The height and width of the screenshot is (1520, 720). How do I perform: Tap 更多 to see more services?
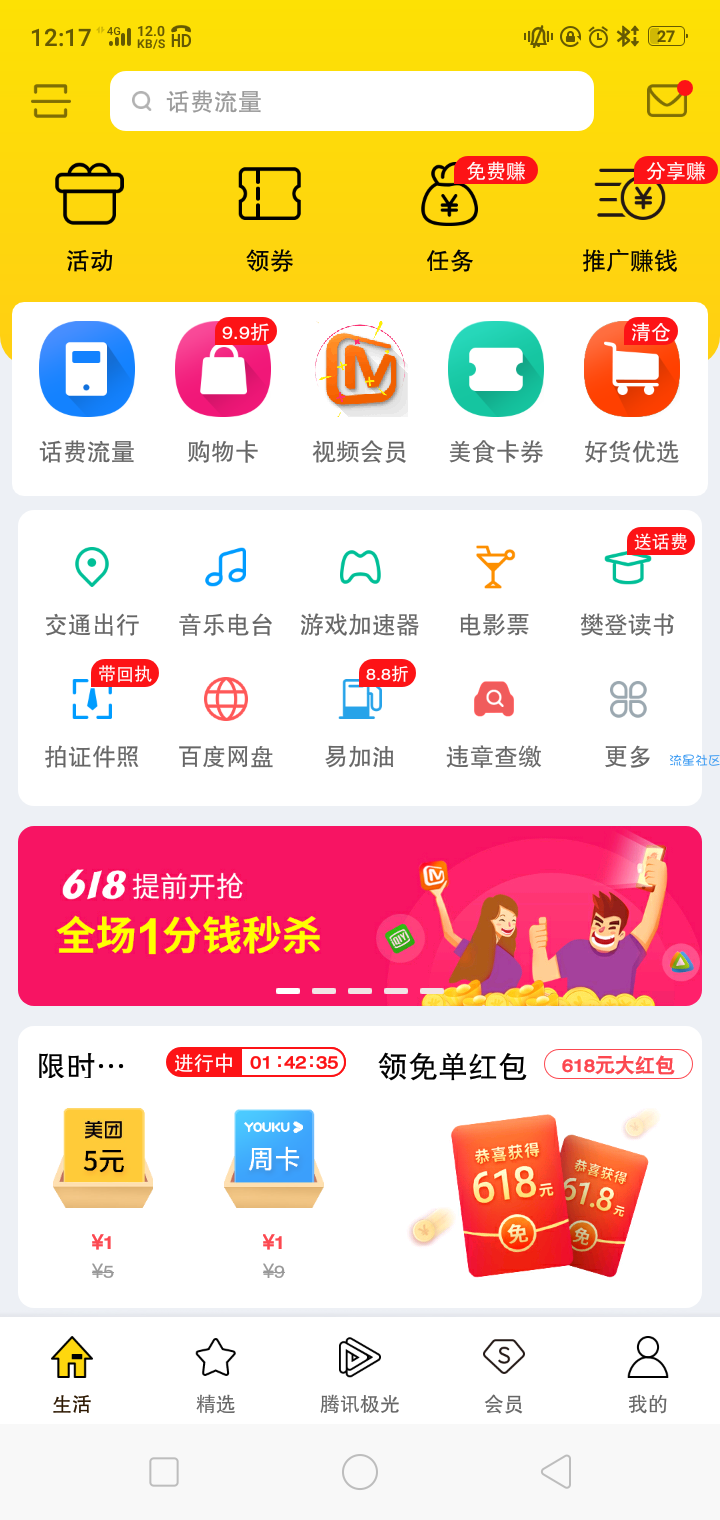[628, 723]
